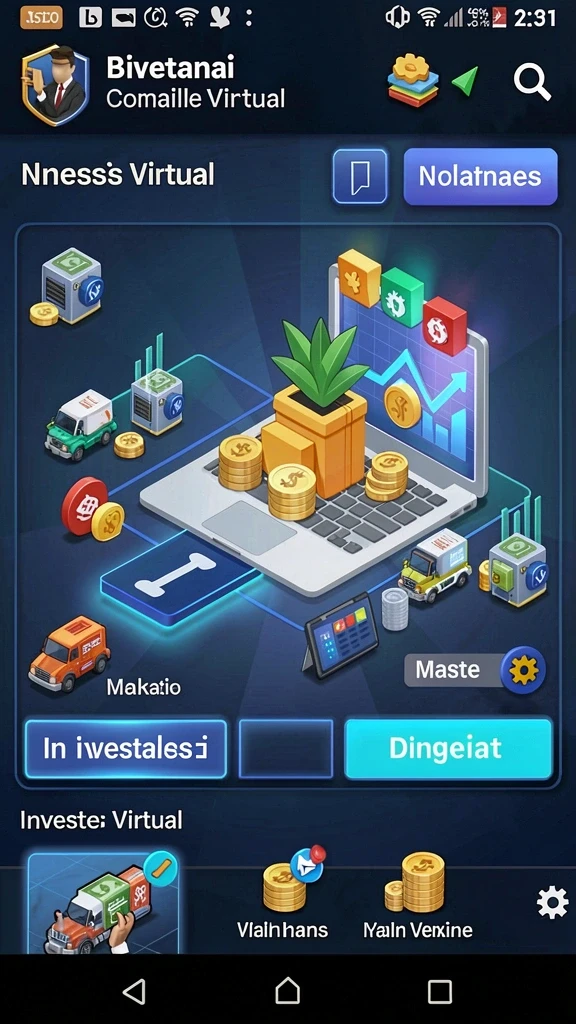Viewport: 576px width, 1024px height.
Task: Tap the In ivestalesi button
Action: [125, 748]
